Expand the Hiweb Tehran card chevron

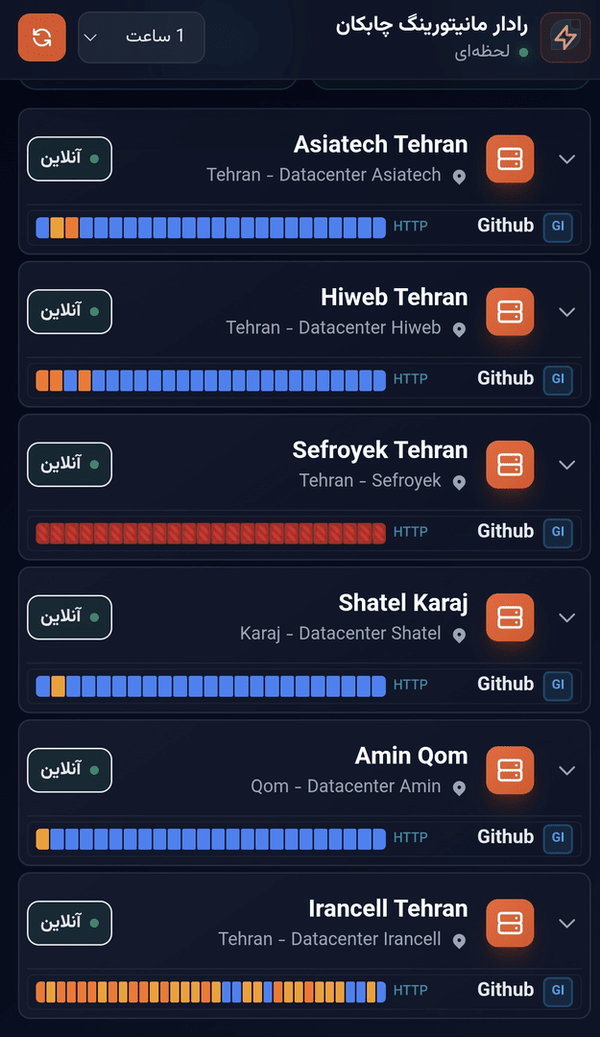pyautogui.click(x=567, y=312)
